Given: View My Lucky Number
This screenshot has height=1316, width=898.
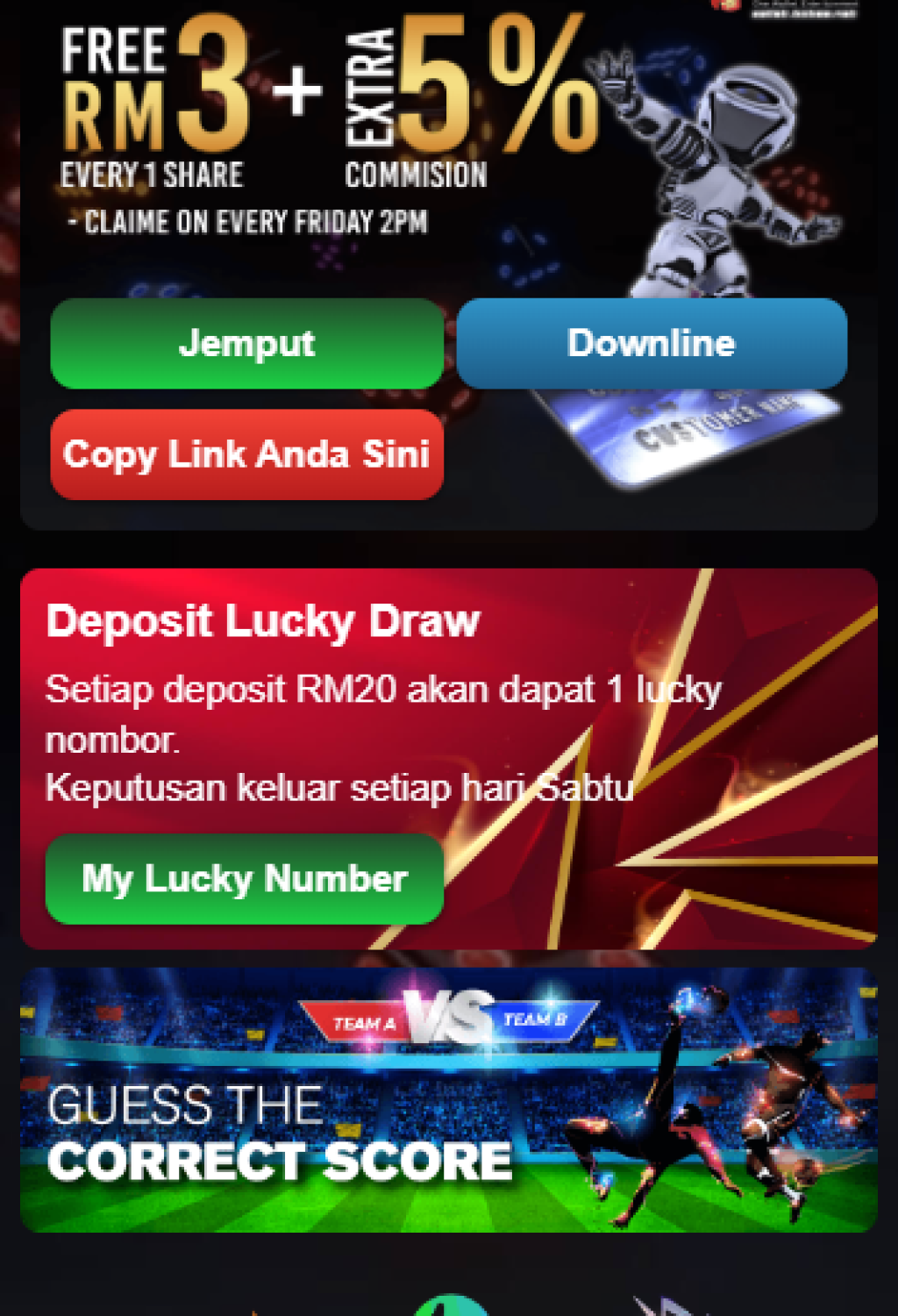Looking at the screenshot, I should coord(244,878).
